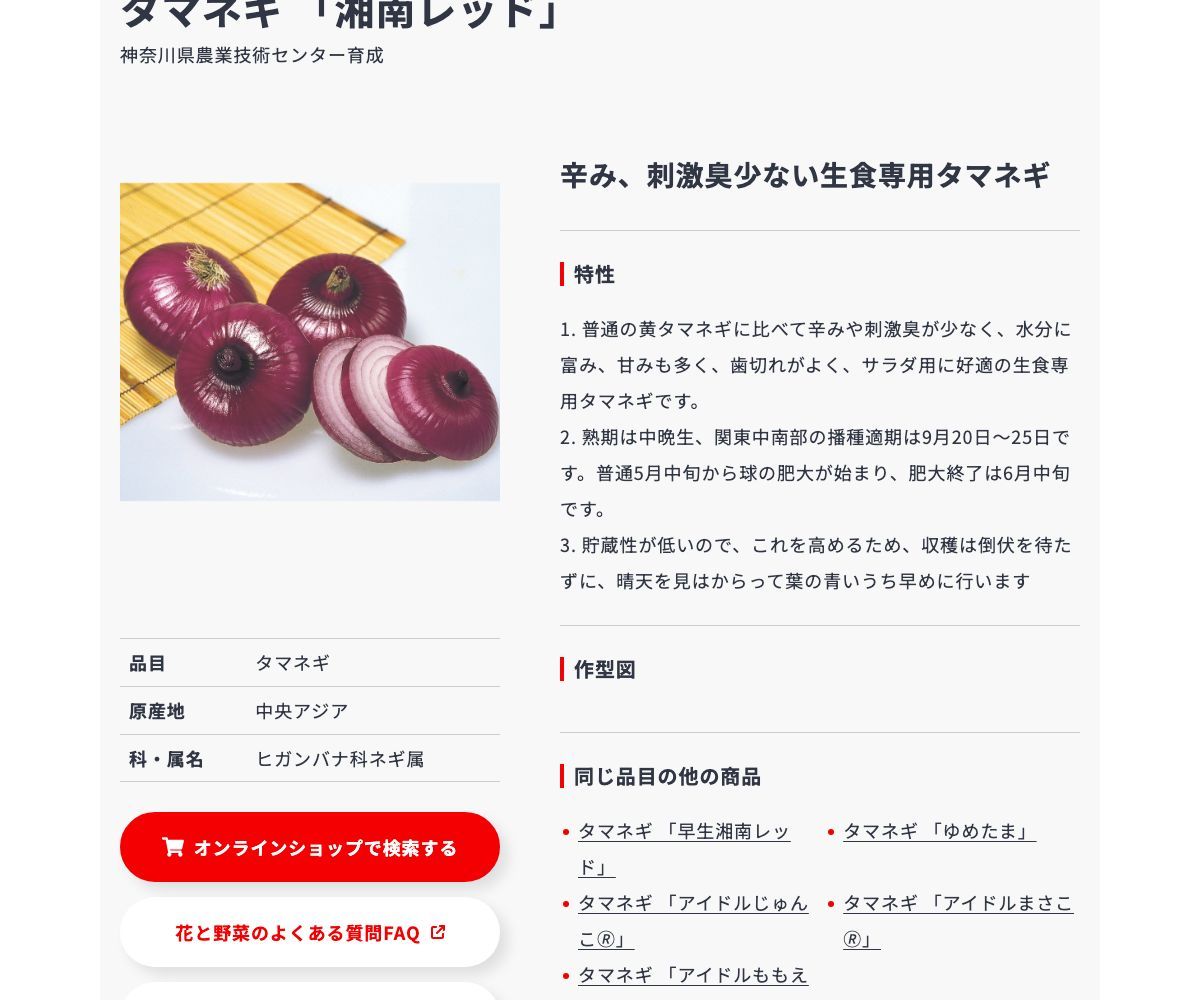Open タマネギ「早生湘南レッド」 product link
The width and height of the screenshot is (1200, 1000).
point(684,832)
